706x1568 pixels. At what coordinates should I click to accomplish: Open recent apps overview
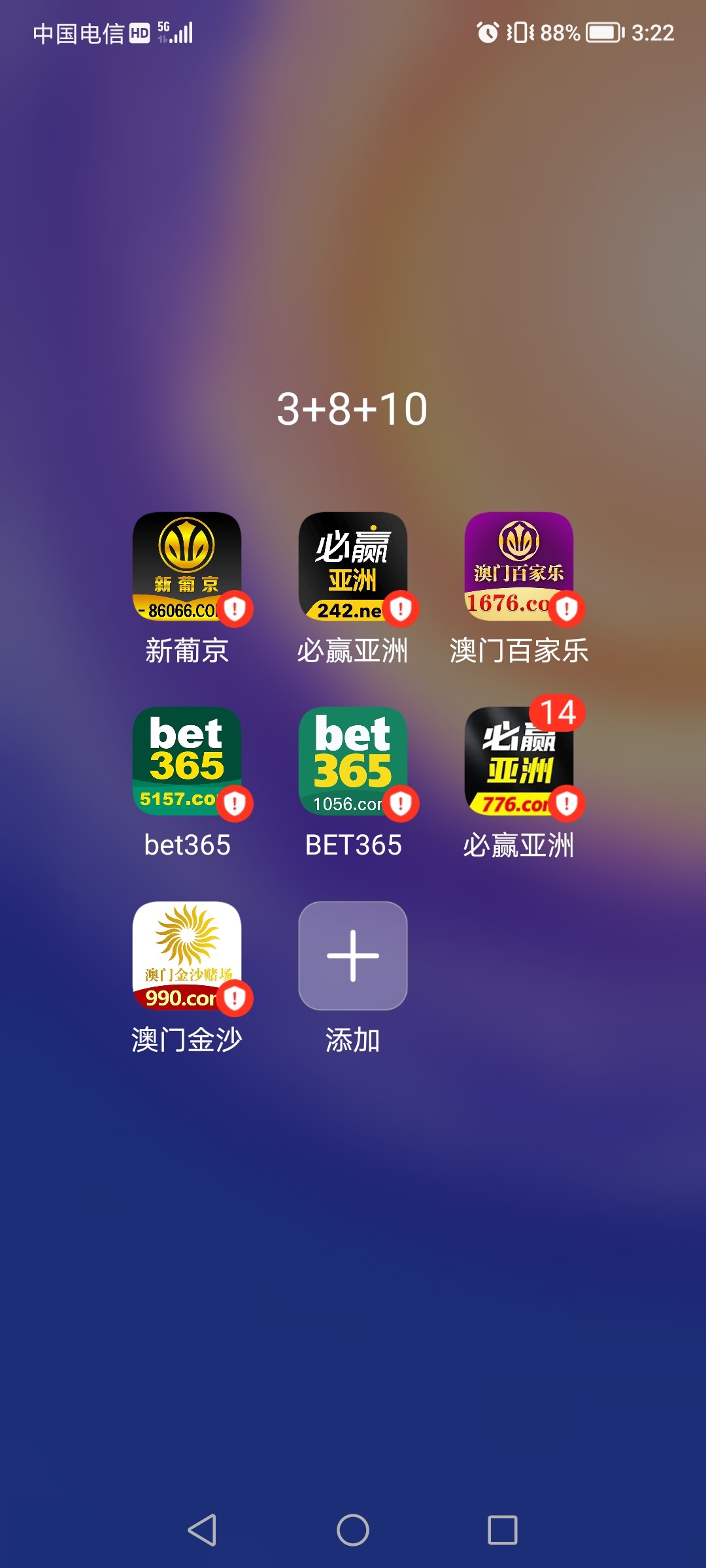(x=502, y=1529)
